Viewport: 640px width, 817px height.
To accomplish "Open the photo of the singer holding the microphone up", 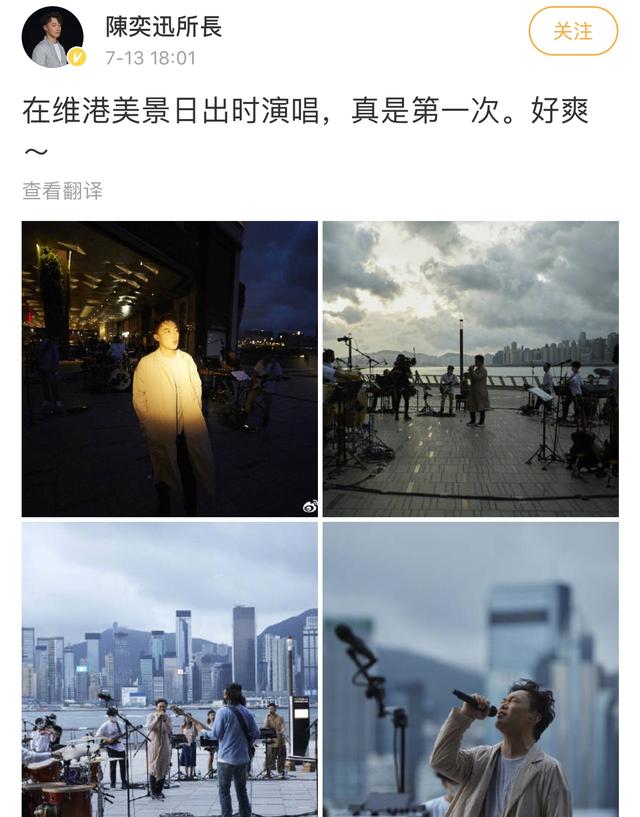I will 470,668.
